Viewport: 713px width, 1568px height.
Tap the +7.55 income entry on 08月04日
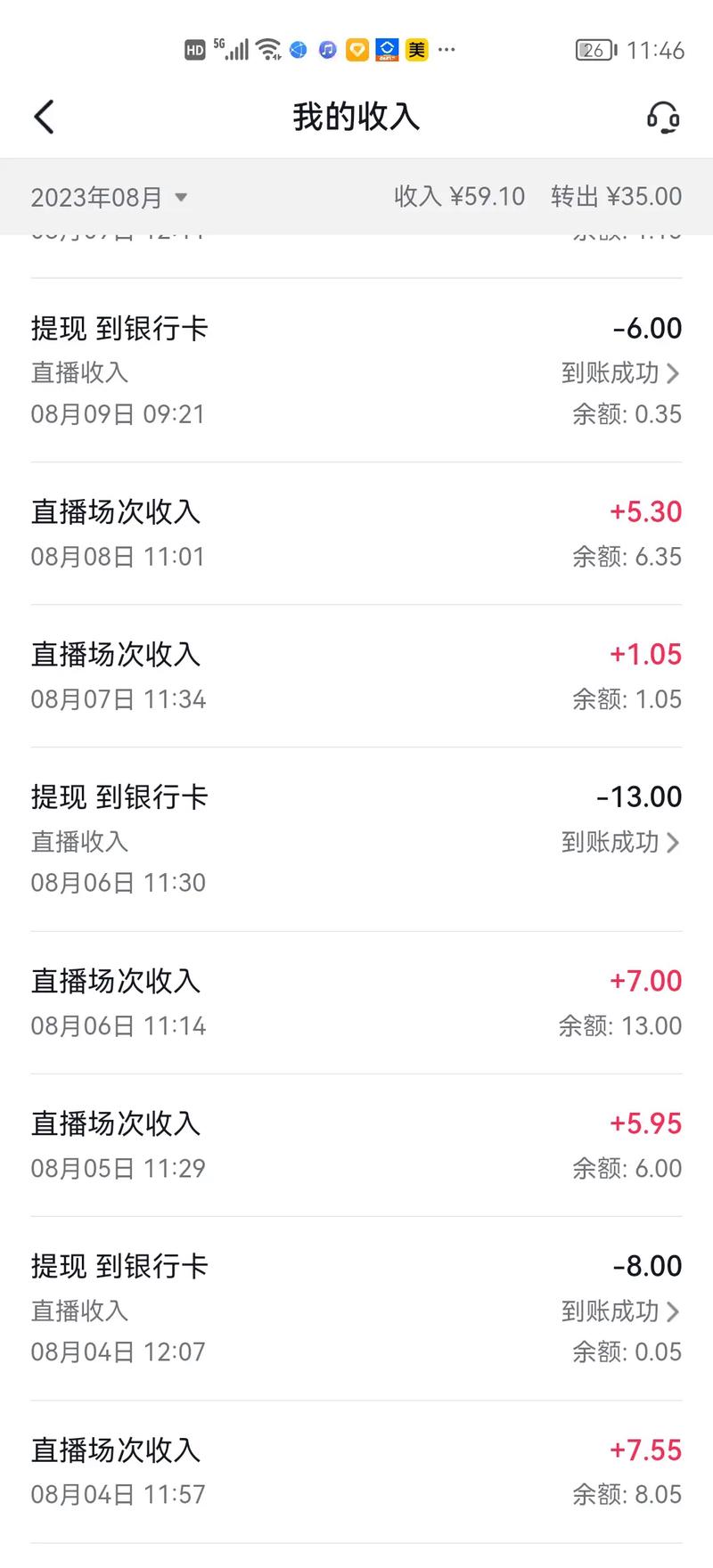pos(356,1470)
